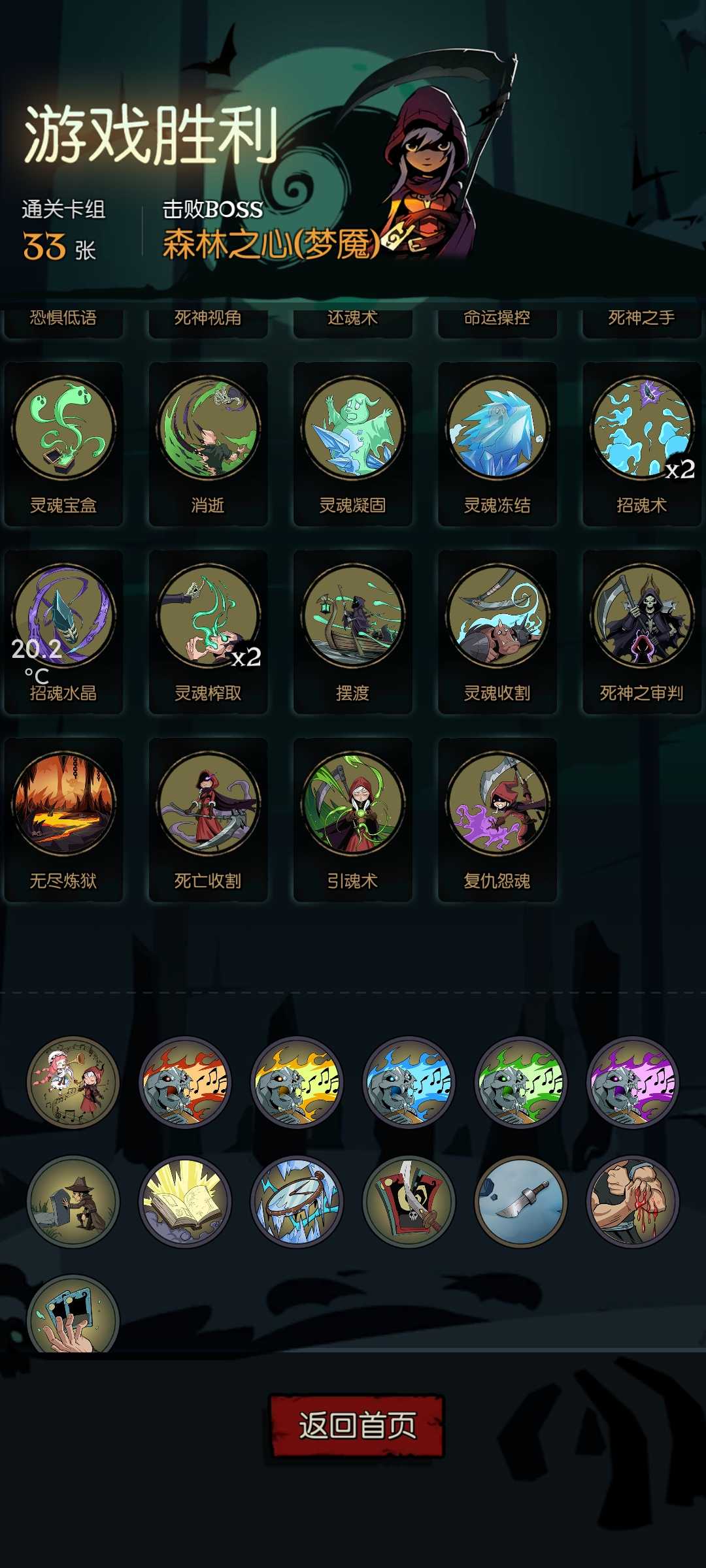Inspect the glowing open book relic
Viewport: 706px width, 1568px height.
tap(185, 1201)
